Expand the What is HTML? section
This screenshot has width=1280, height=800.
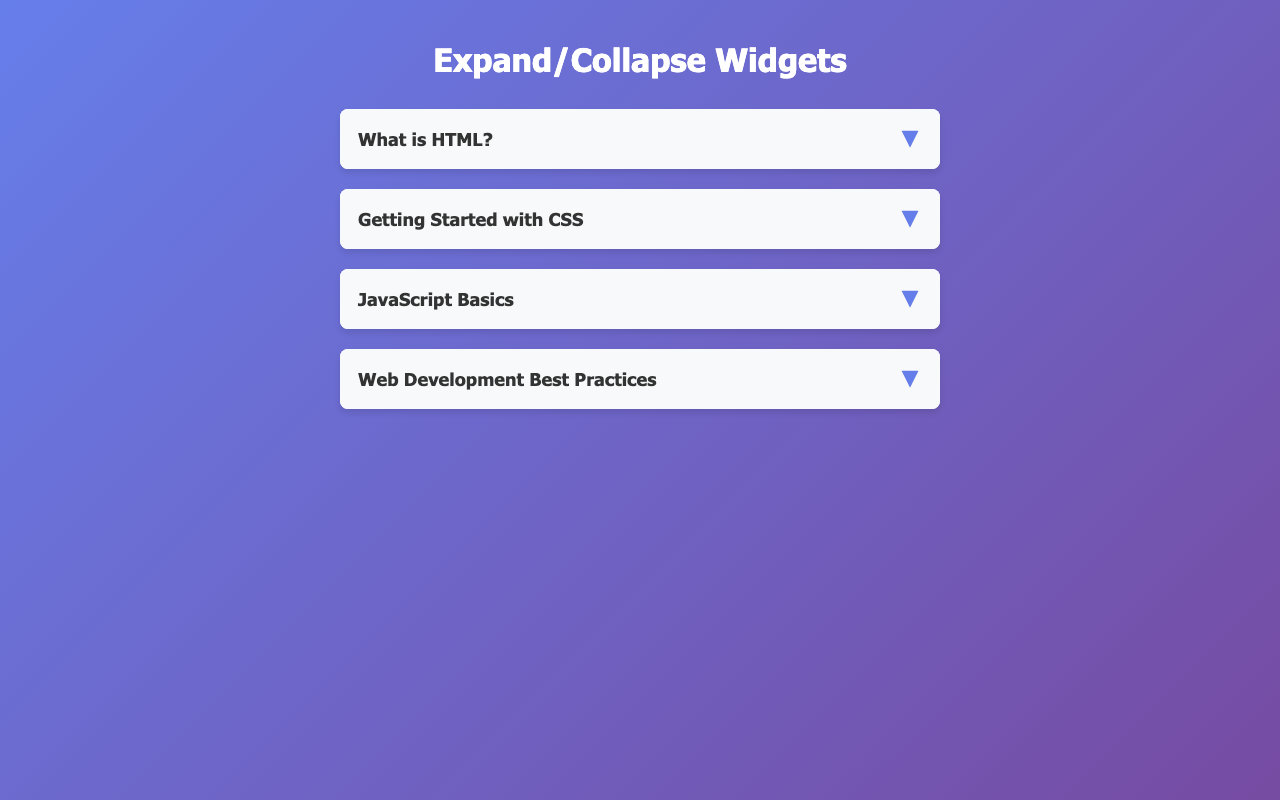639,139
